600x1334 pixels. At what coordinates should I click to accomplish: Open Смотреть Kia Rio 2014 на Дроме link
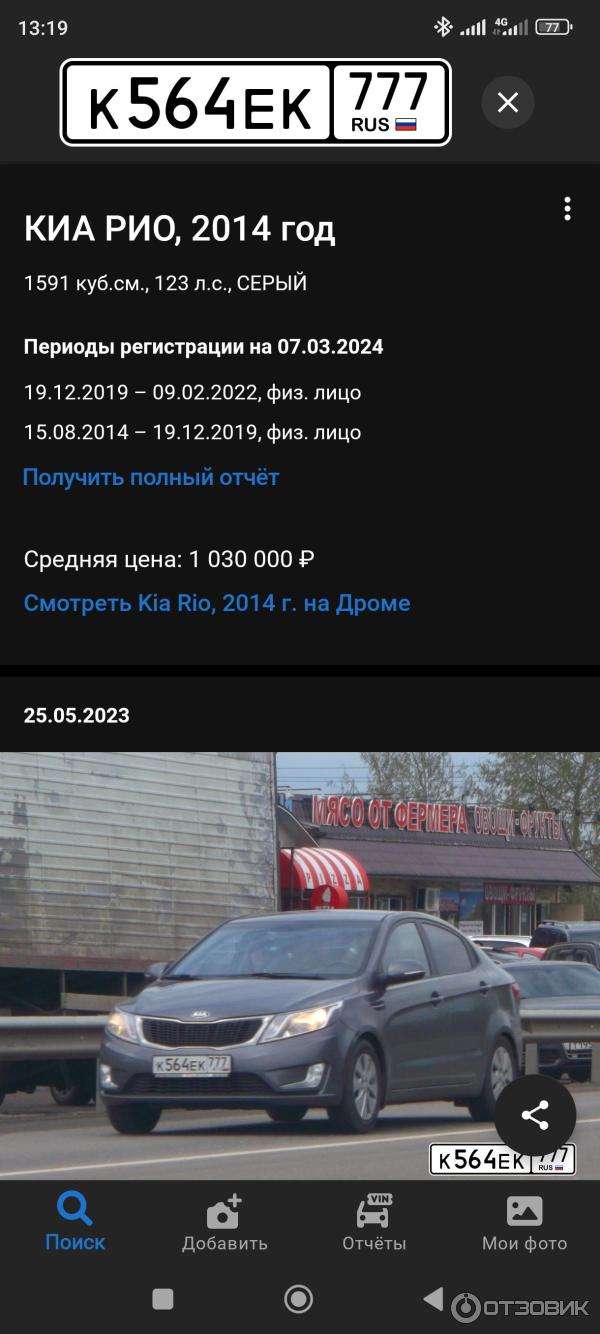[217, 603]
